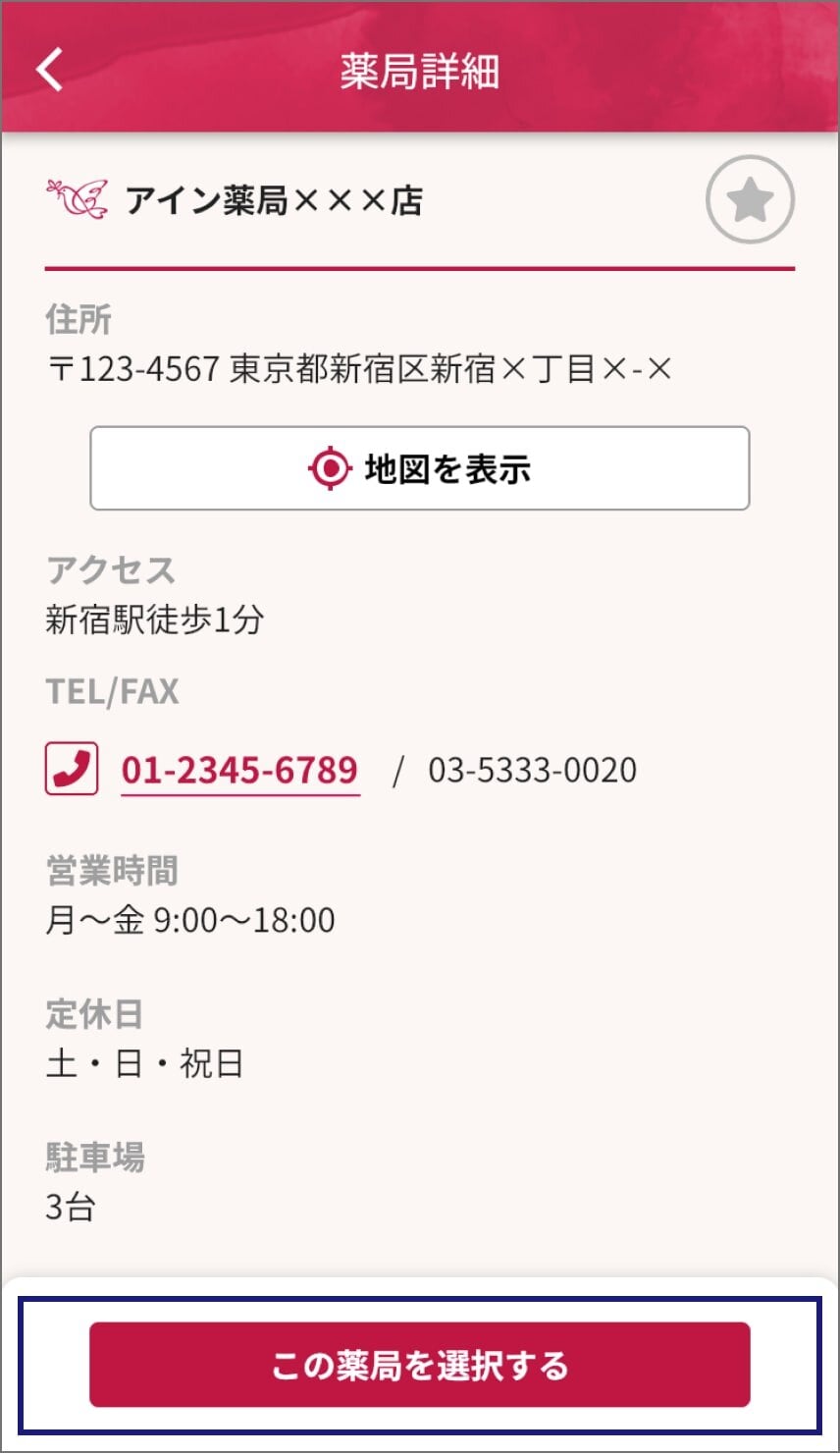Viewport: 840px width, 1455px height.
Task: Select this pharmacy with この薬局を選択する
Action: [420, 1365]
